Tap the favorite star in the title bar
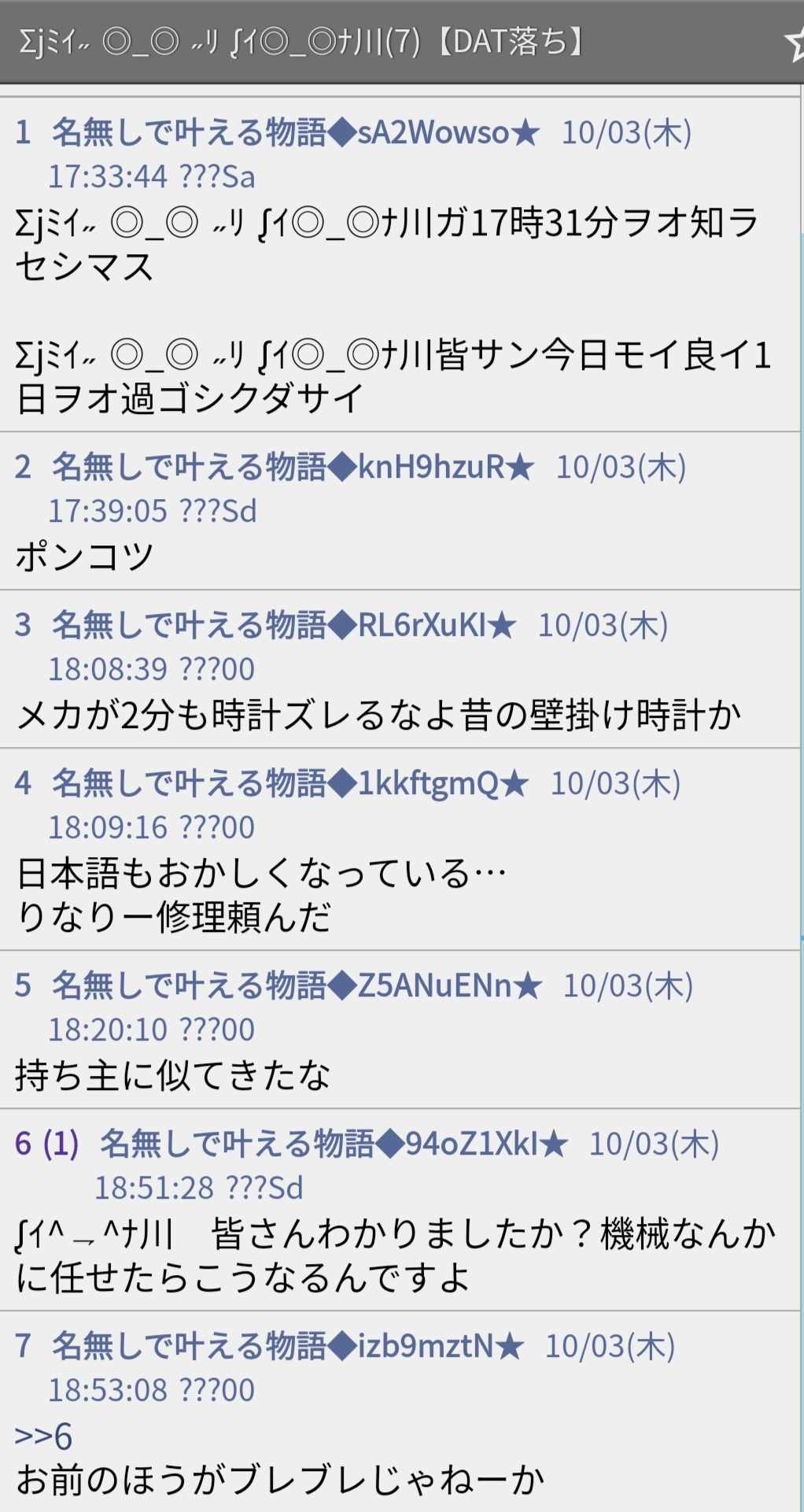The image size is (804, 1512). pos(795,41)
